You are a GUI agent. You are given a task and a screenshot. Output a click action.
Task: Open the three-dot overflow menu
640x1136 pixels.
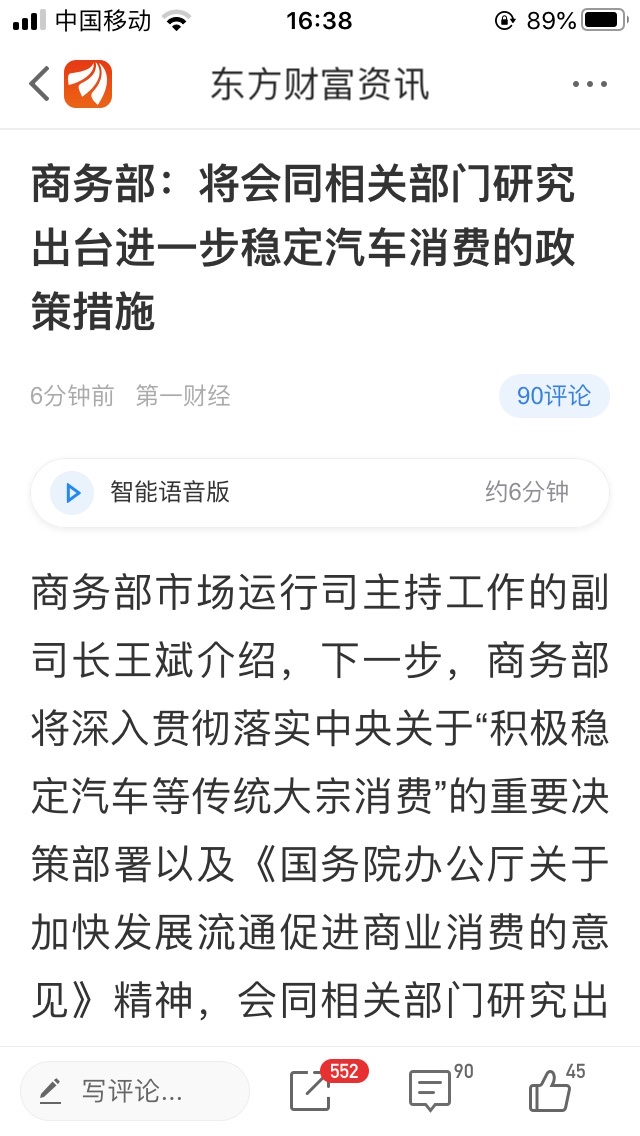point(589,84)
